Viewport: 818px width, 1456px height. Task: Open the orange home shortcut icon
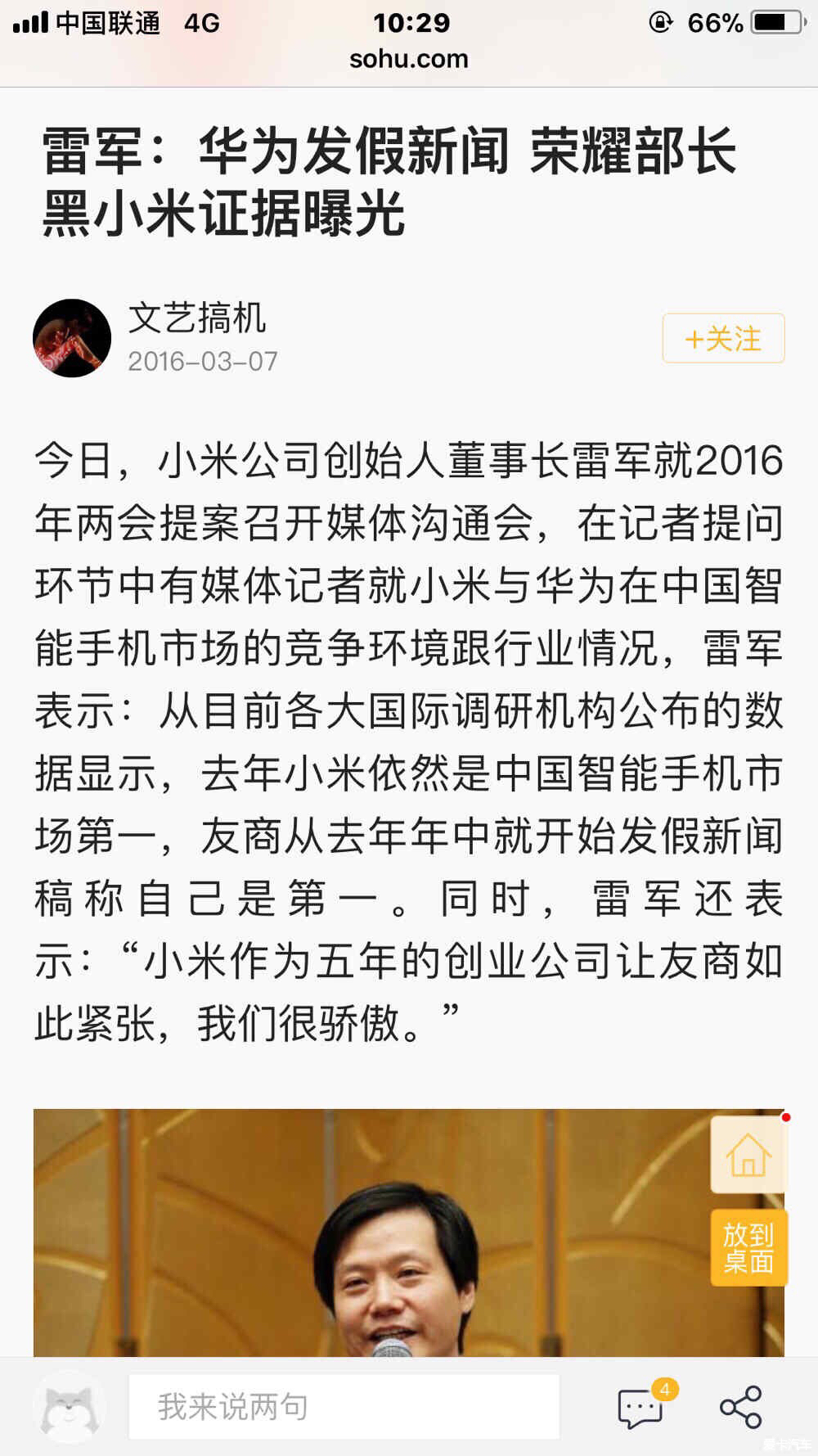coord(746,1154)
